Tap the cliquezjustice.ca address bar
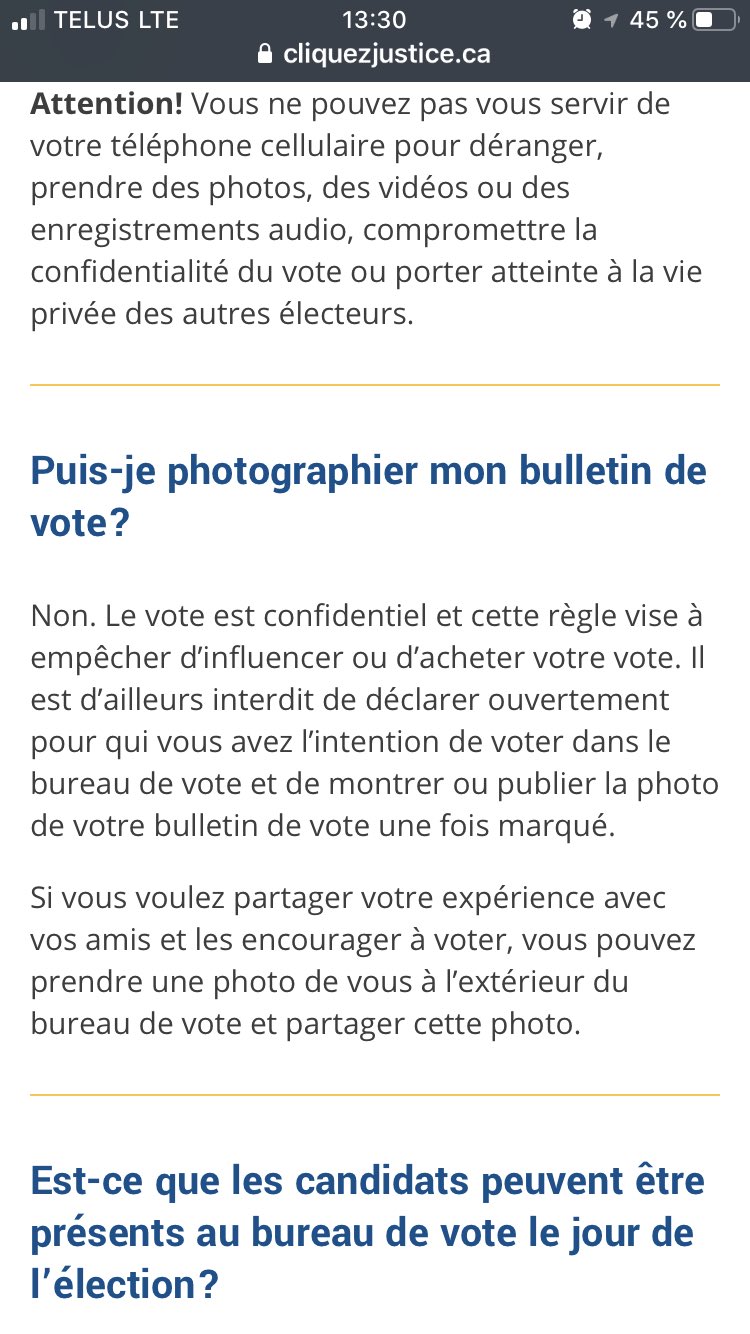This screenshot has height=1334, width=750. 375,55
